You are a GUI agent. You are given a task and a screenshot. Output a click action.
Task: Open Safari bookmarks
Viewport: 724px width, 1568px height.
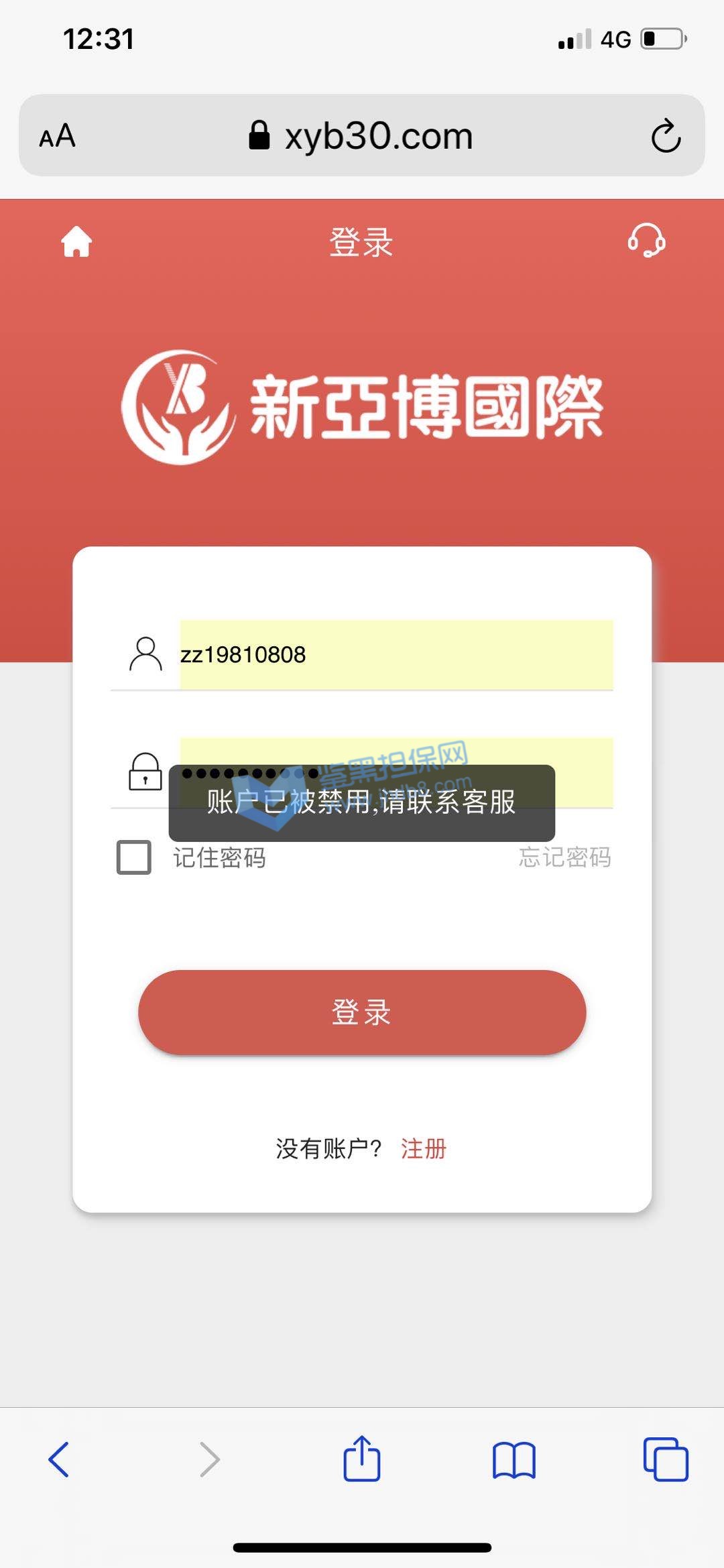pos(514,1459)
